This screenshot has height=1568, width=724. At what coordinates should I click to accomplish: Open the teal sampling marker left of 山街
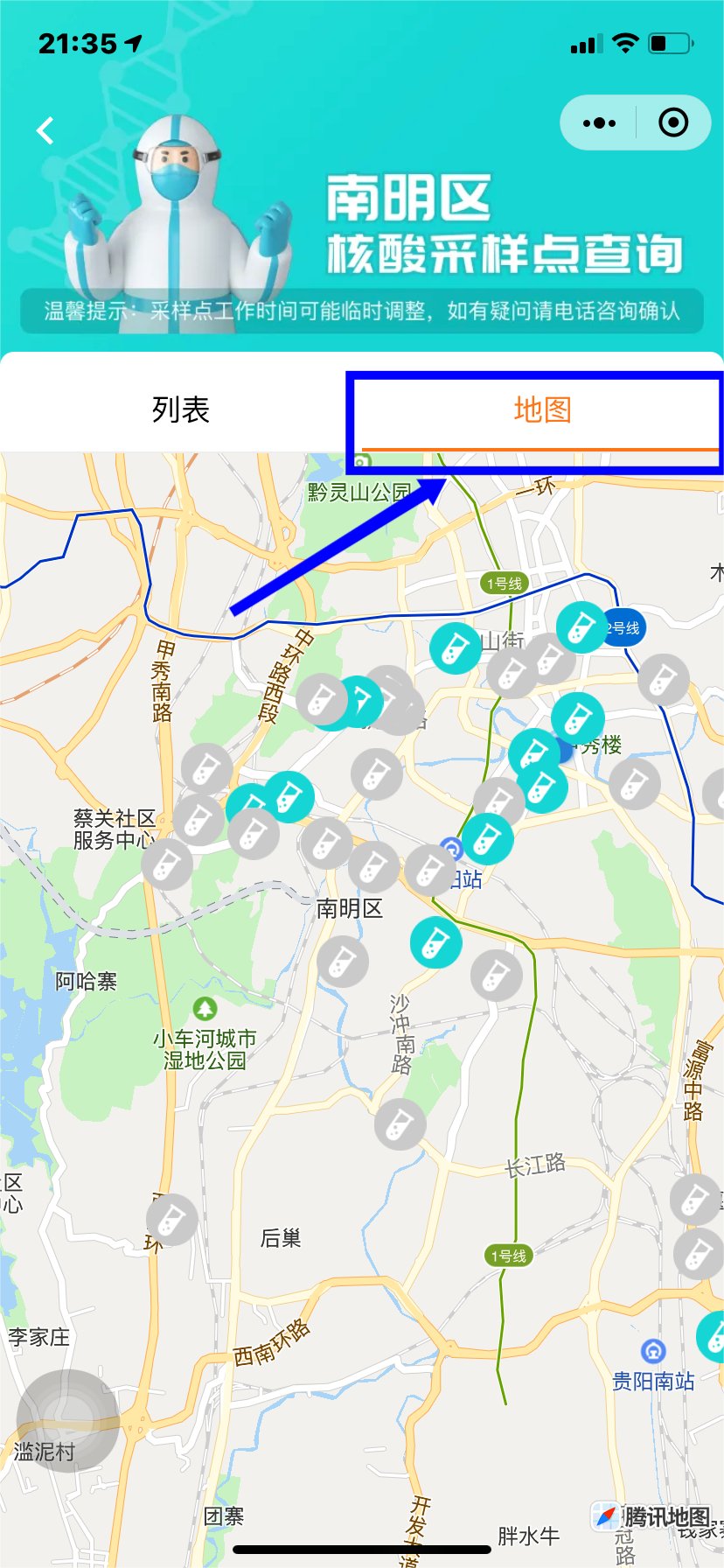(455, 647)
